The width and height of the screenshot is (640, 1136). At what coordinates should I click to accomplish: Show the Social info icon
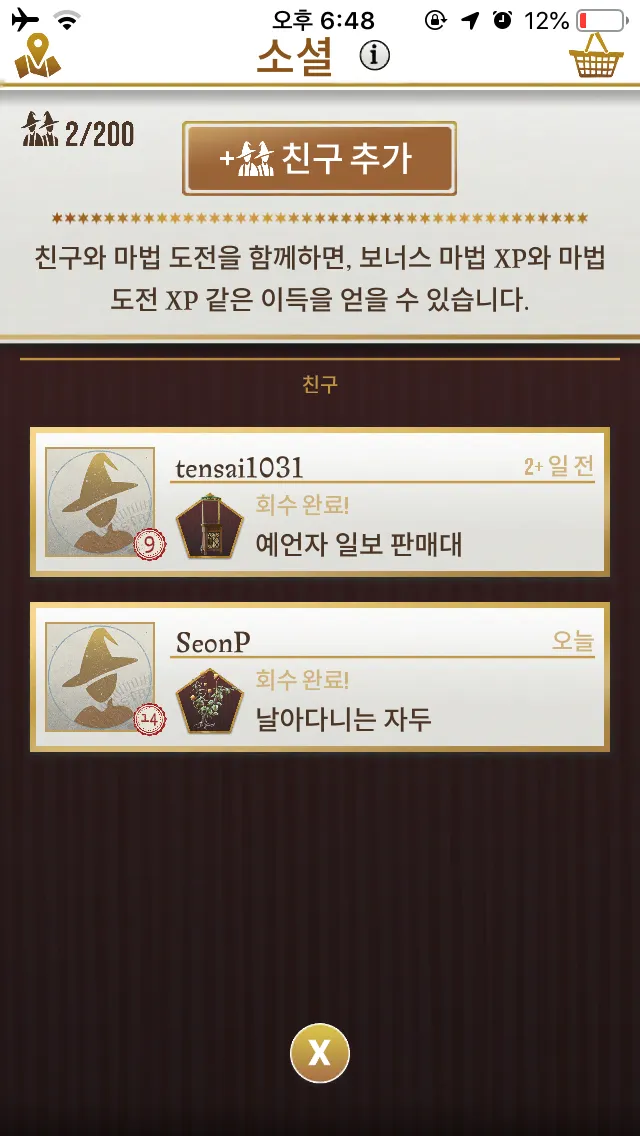(x=374, y=57)
